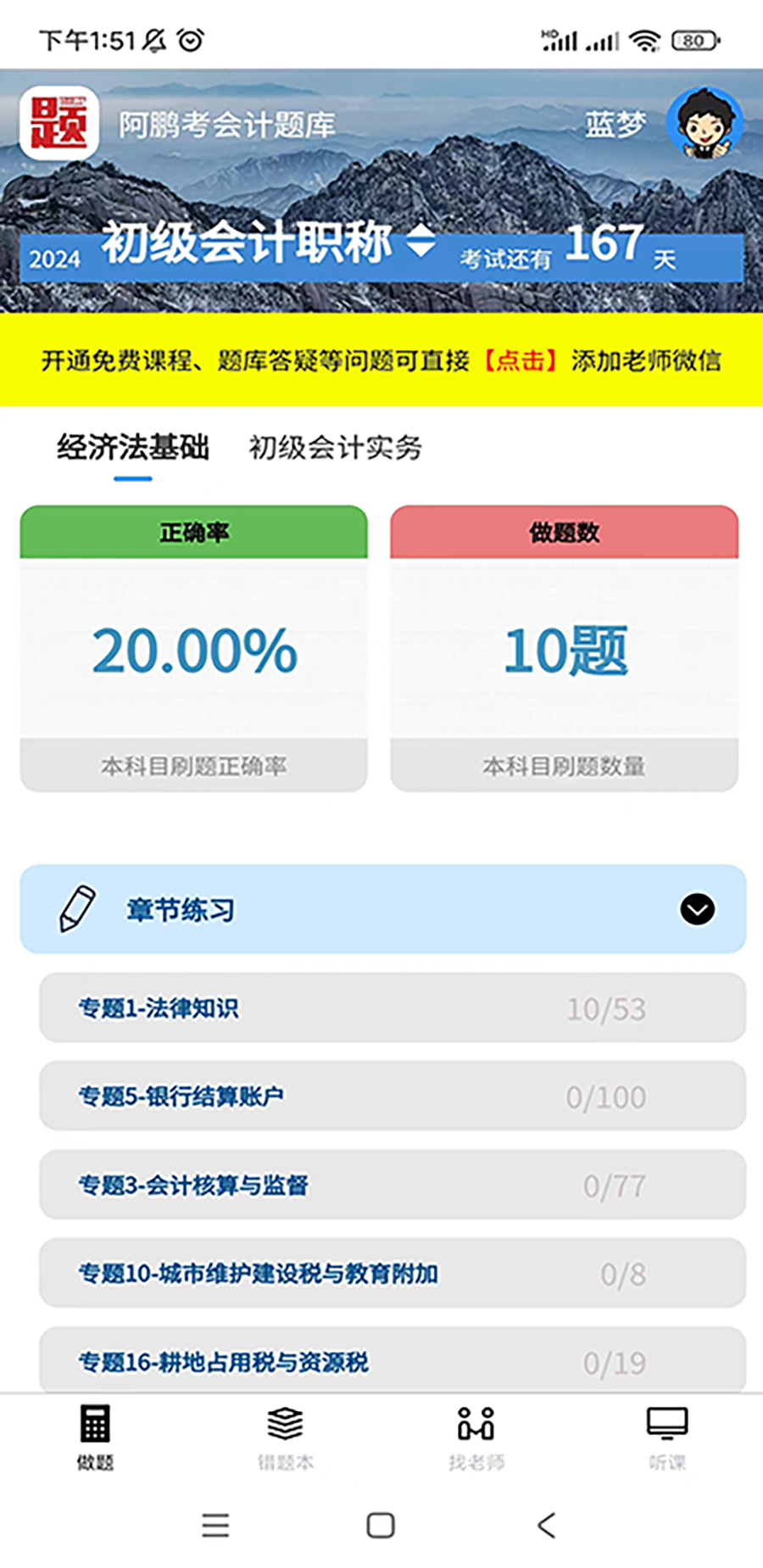Viewport: 763px width, 1568px height.
Task: Tap the 20.00% accuracy card
Action: (193, 653)
